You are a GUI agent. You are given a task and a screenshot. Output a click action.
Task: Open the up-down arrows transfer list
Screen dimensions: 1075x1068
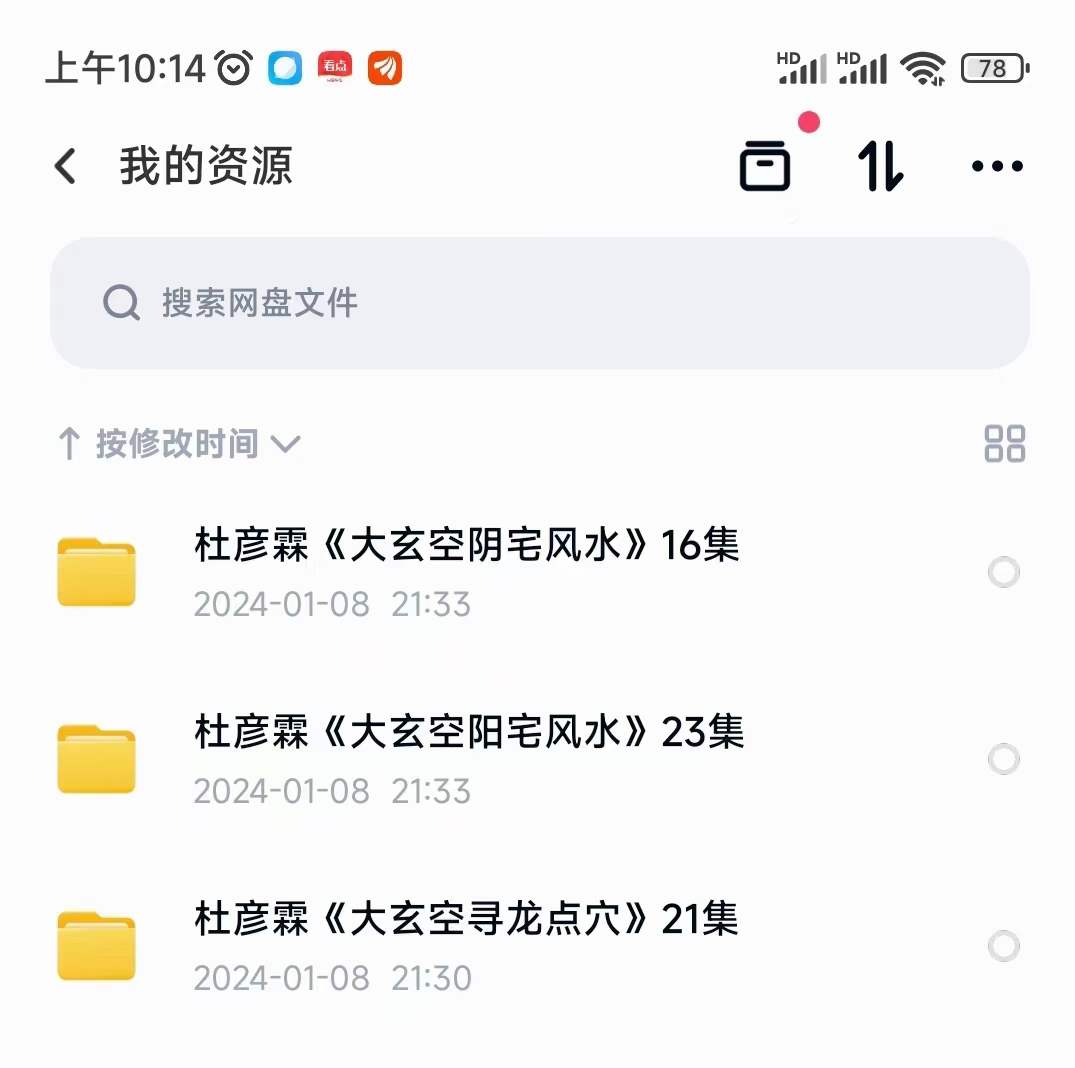(881, 166)
